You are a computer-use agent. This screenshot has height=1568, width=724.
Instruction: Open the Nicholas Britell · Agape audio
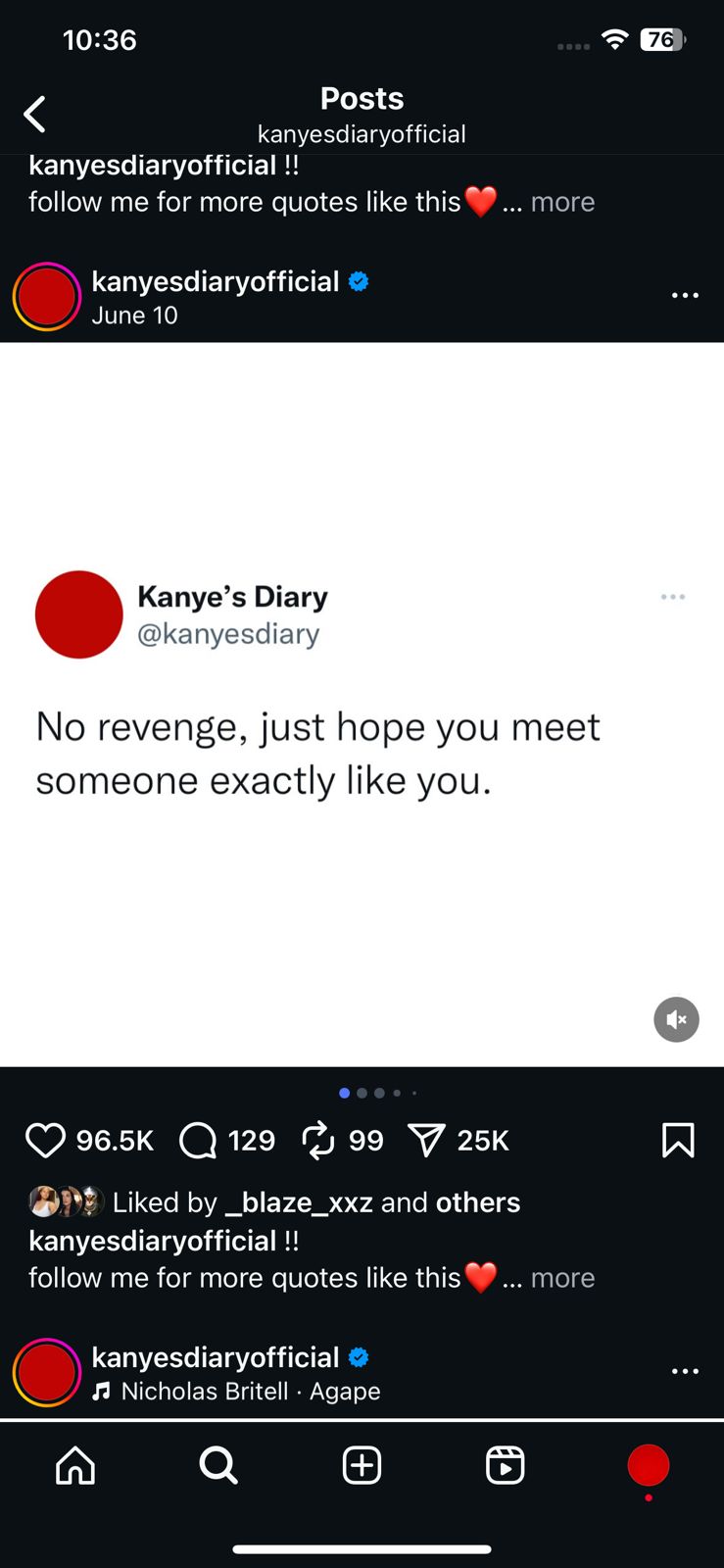(x=250, y=1392)
